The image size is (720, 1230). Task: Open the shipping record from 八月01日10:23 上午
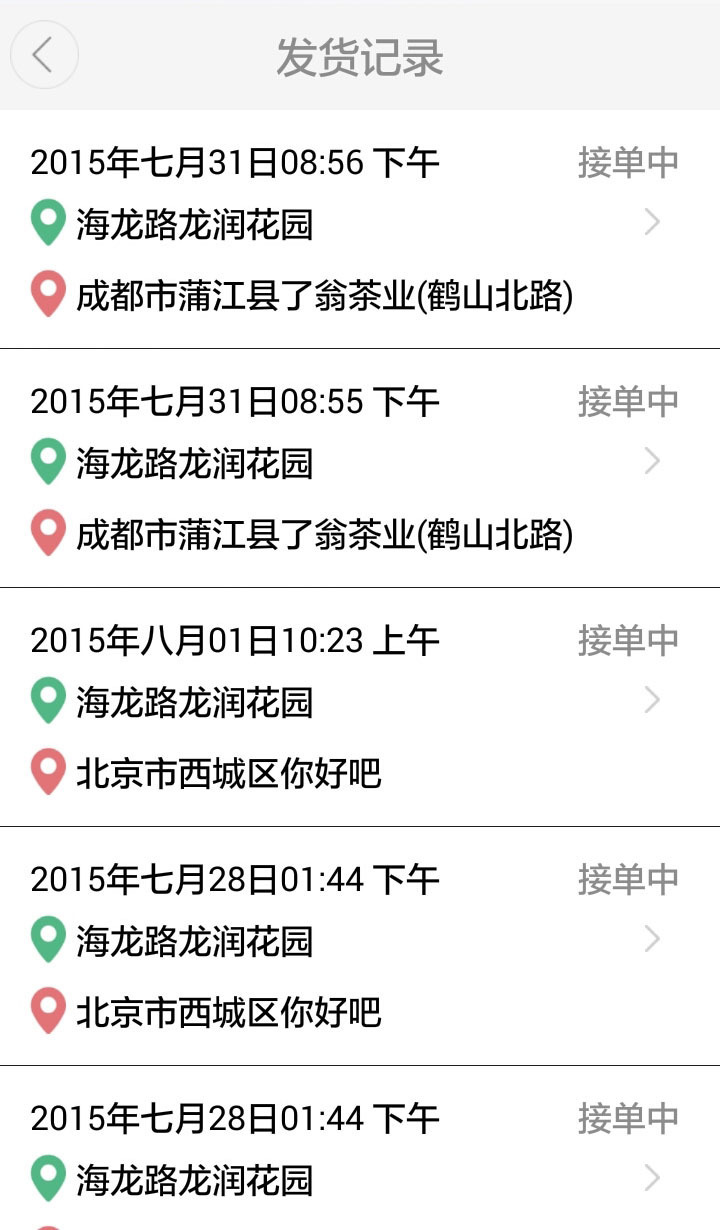[359, 707]
